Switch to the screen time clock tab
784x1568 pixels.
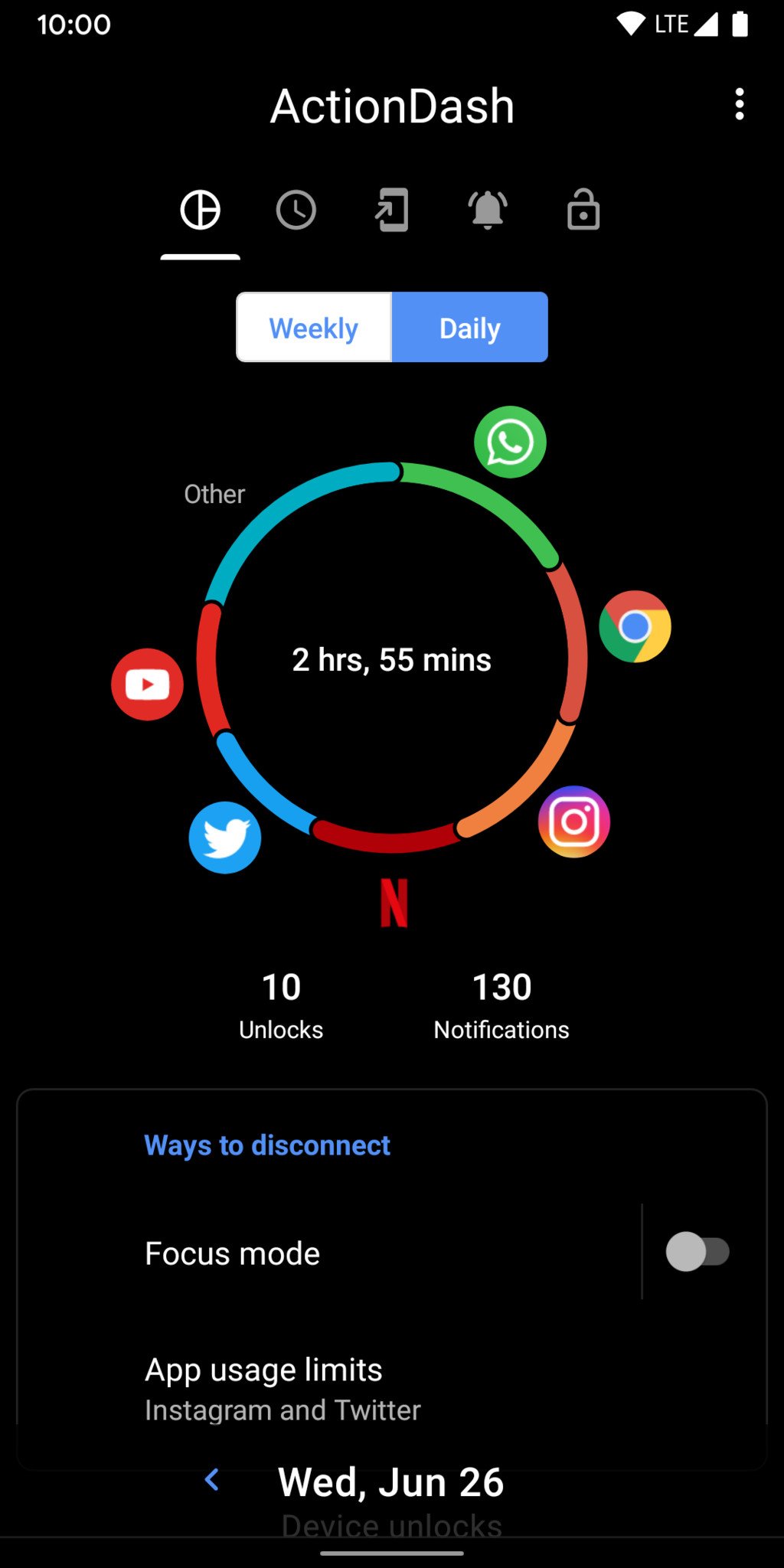pyautogui.click(x=296, y=211)
